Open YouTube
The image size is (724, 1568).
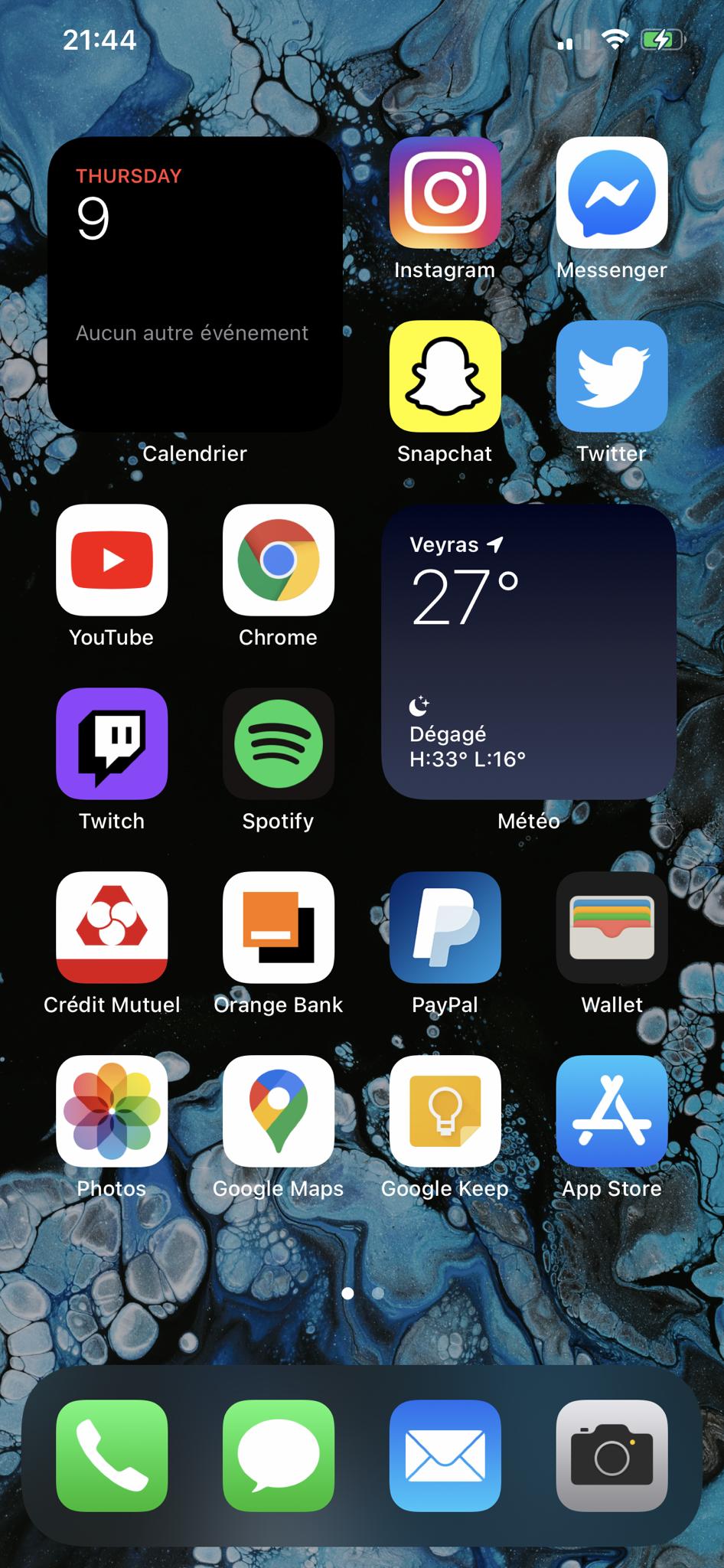pyautogui.click(x=112, y=560)
